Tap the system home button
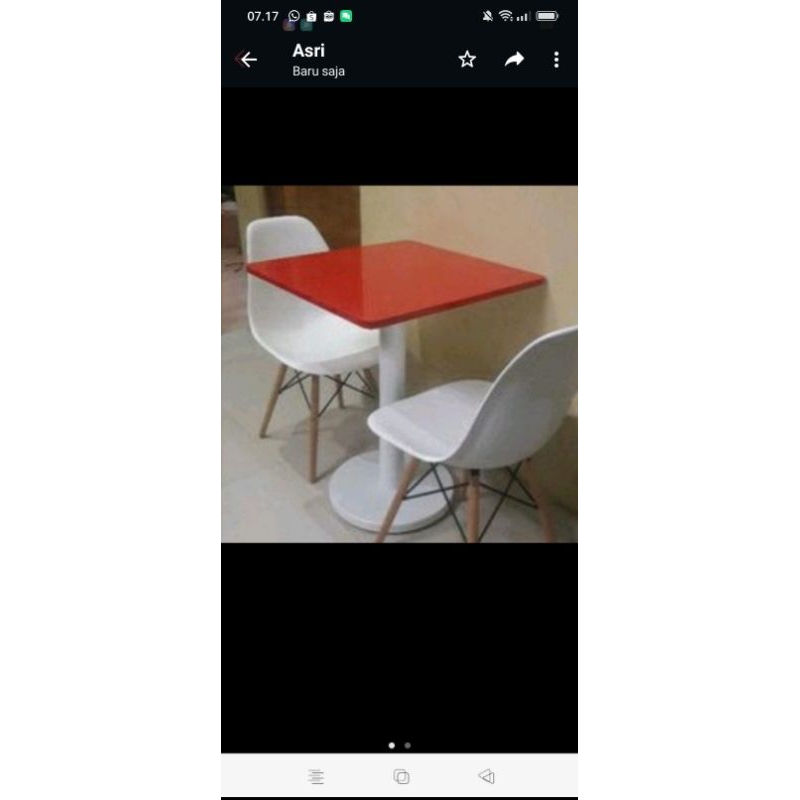800x800 pixels. click(401, 776)
